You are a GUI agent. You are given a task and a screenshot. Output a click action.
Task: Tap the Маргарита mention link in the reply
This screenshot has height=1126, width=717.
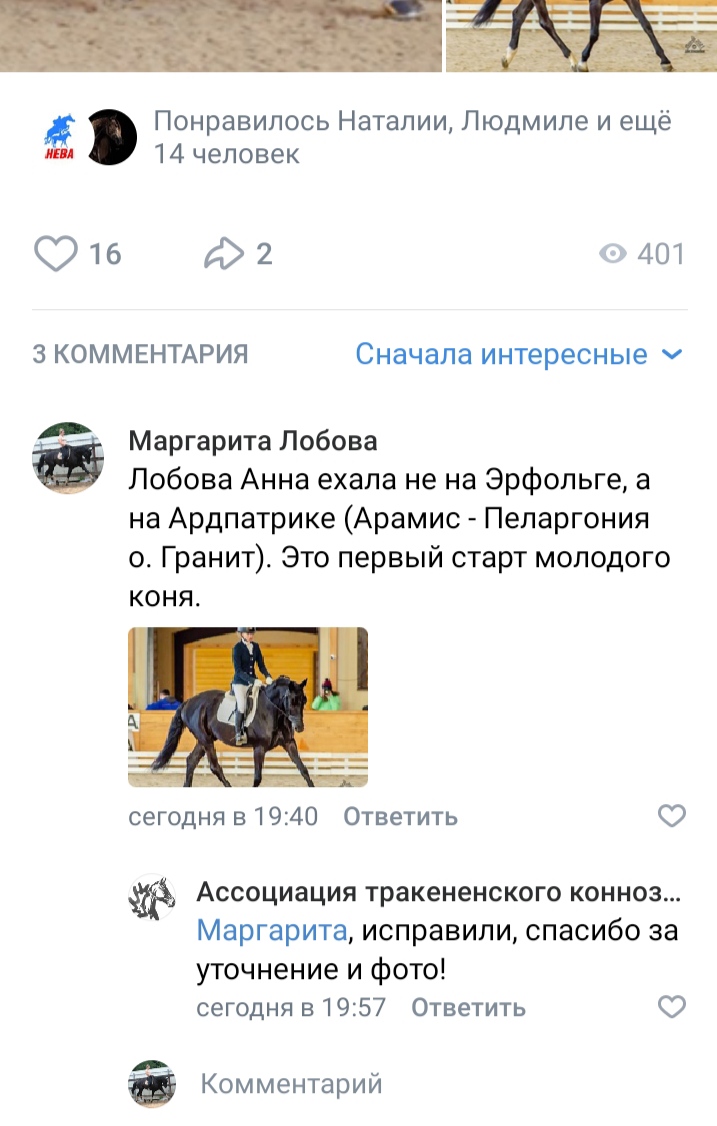point(272,930)
